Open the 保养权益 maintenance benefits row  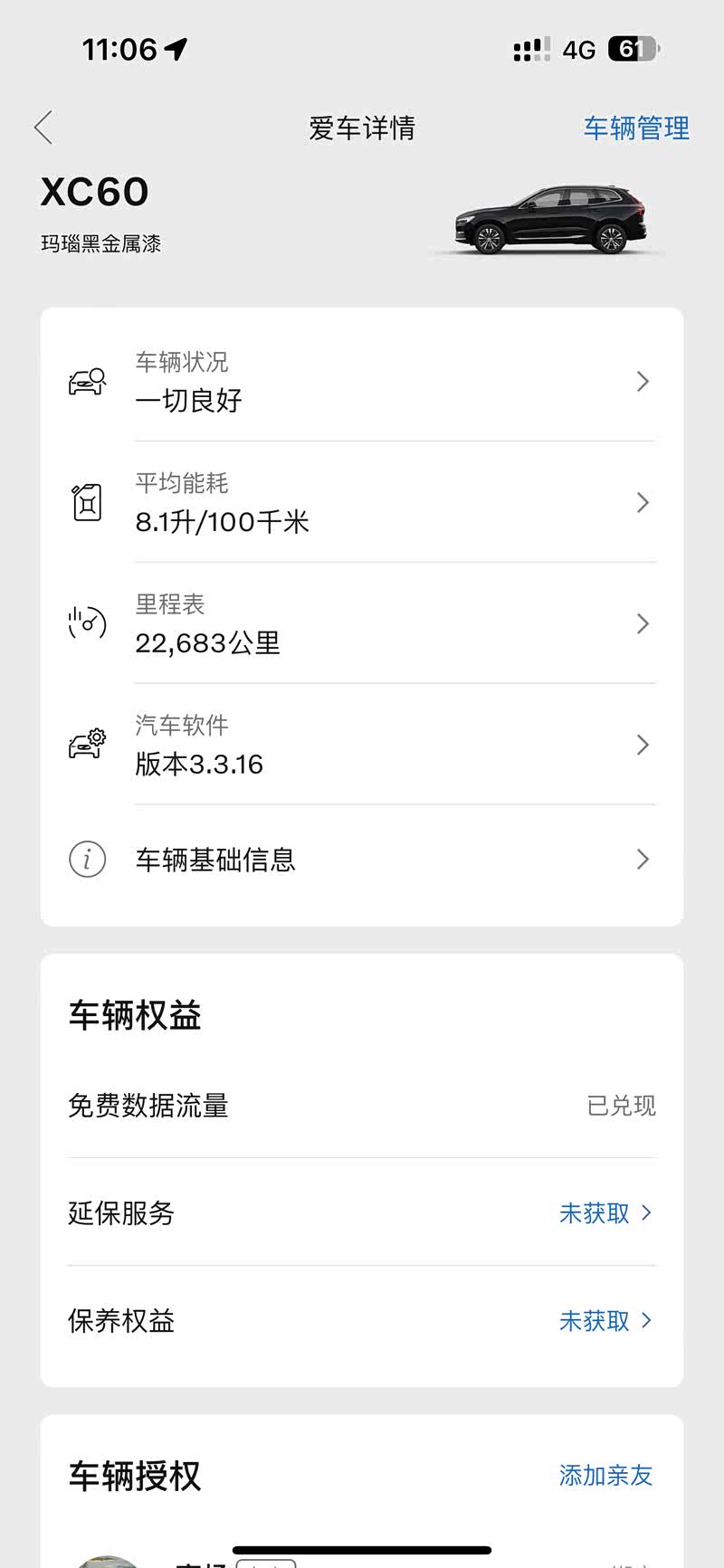point(362,1321)
